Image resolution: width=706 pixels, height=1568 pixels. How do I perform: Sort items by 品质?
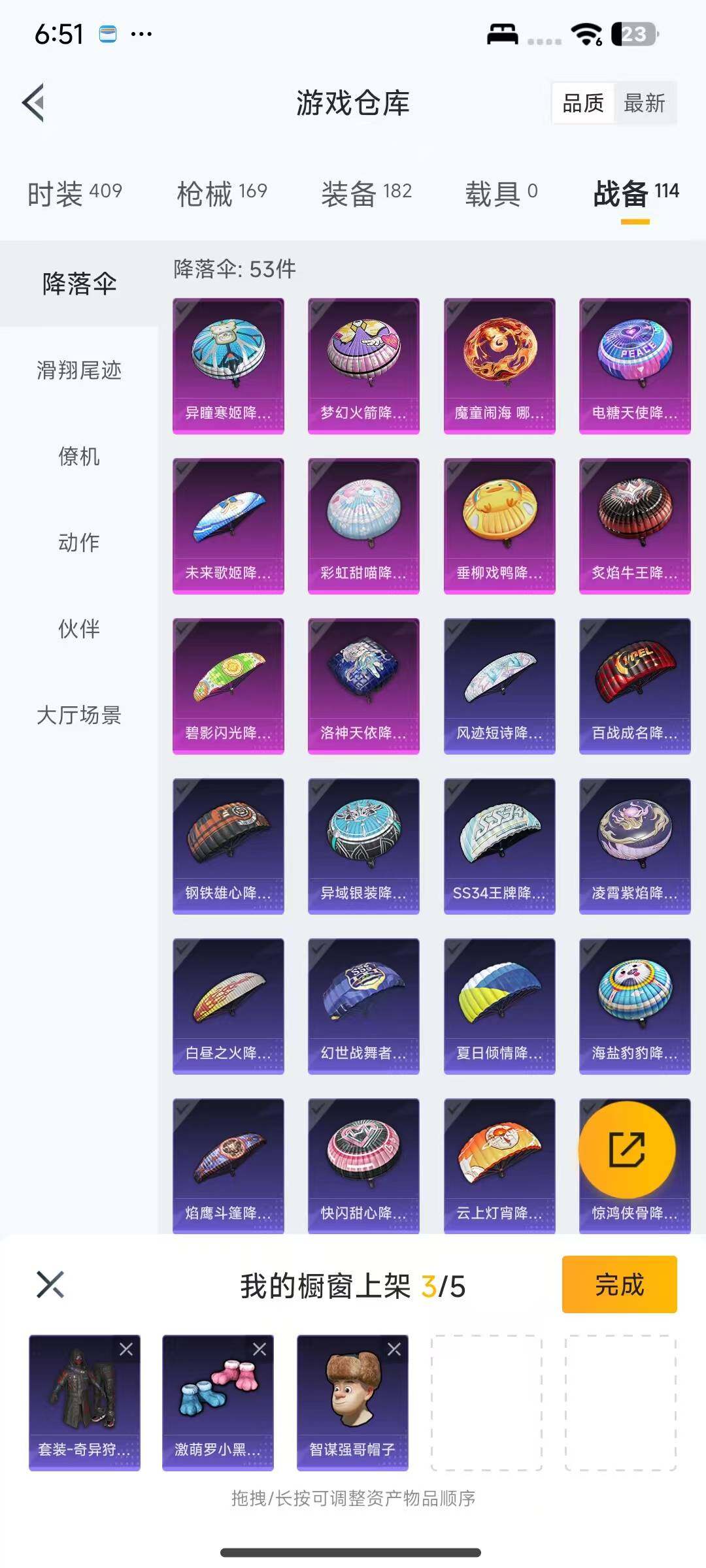coord(584,104)
